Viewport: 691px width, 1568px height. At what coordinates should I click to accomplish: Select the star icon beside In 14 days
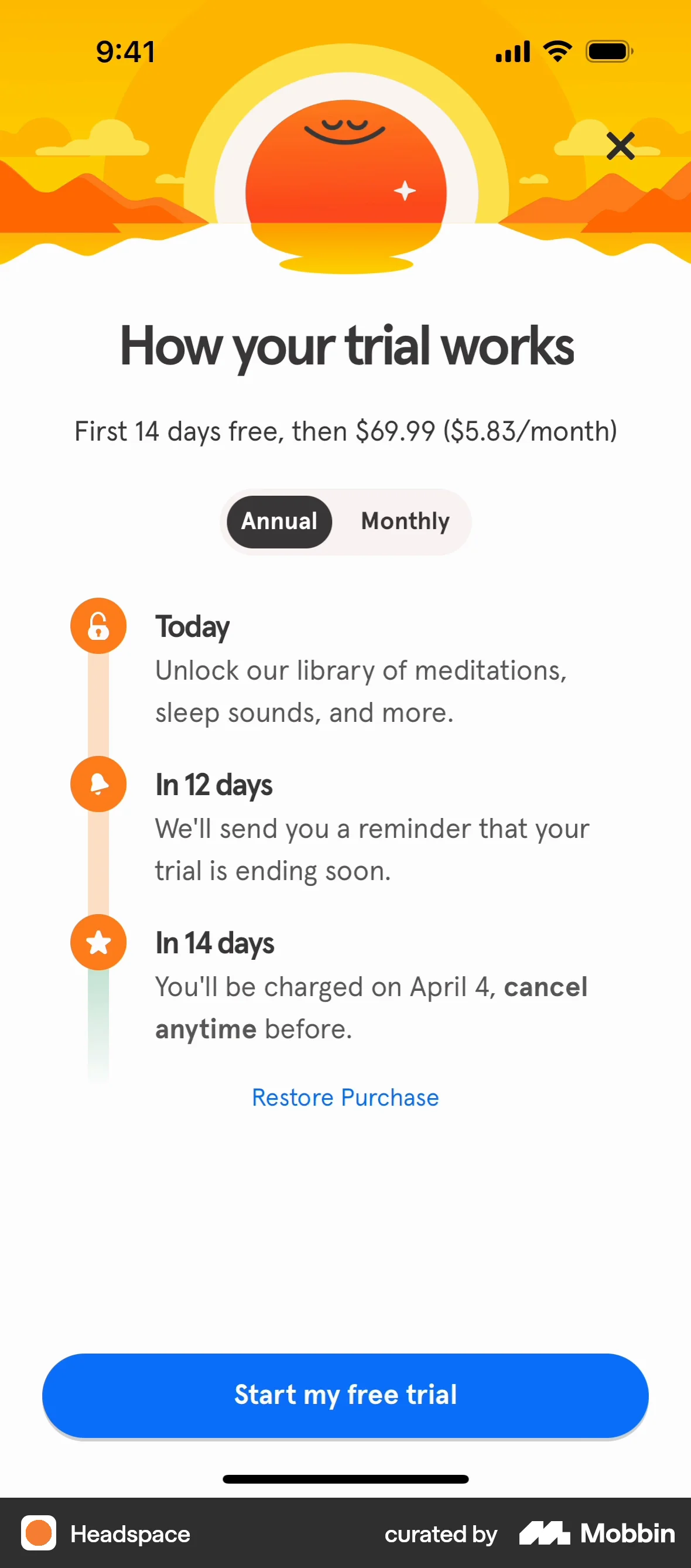tap(98, 942)
